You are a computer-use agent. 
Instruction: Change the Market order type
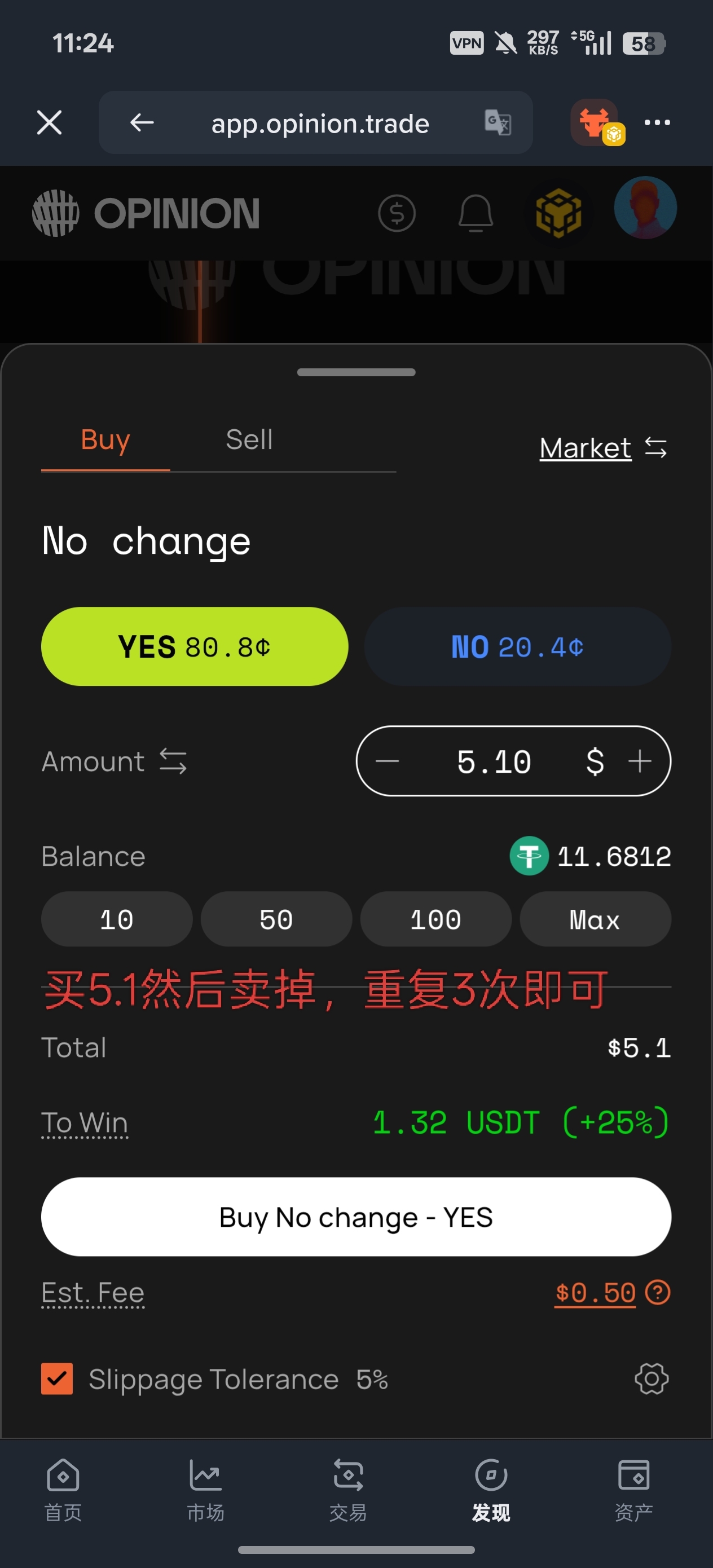pyautogui.click(x=602, y=448)
